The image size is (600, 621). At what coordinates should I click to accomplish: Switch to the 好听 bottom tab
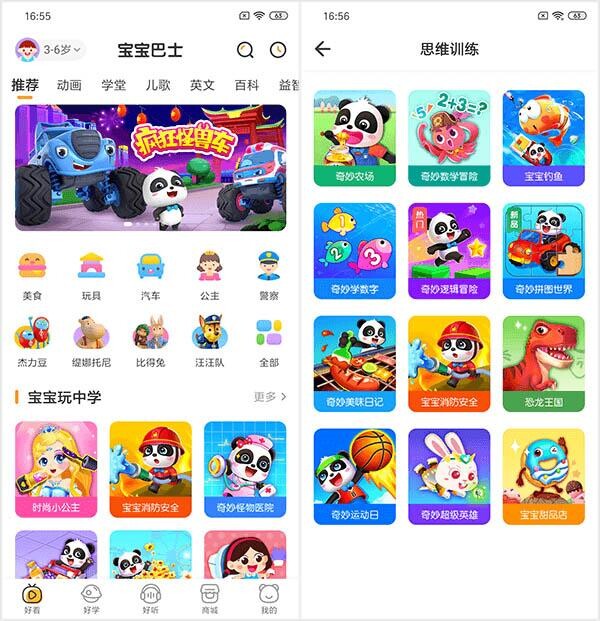[x=150, y=598]
